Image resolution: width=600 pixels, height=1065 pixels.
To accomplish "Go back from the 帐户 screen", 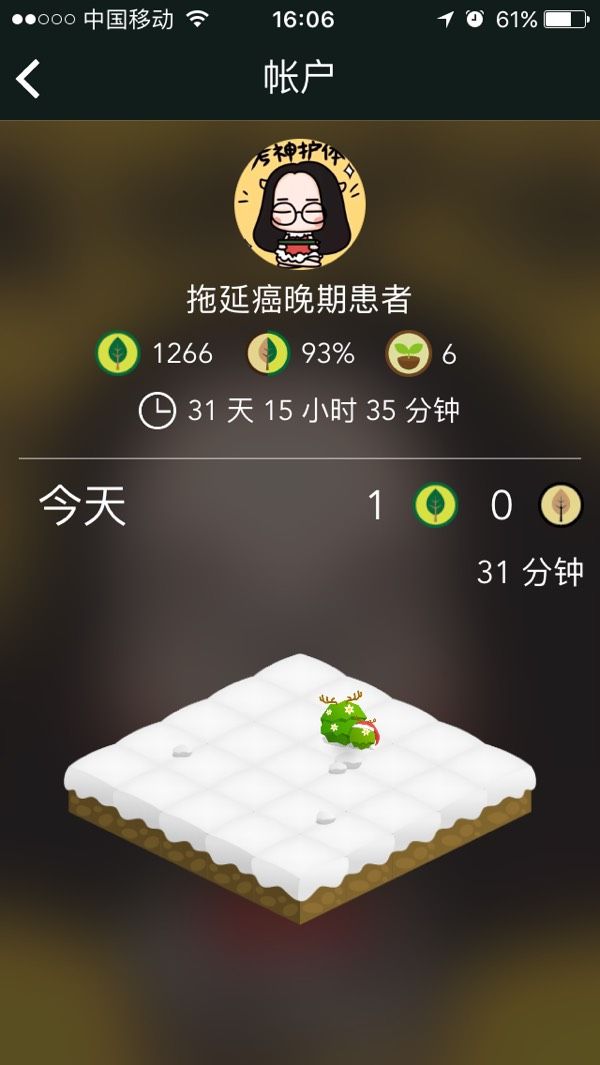I will click(29, 79).
